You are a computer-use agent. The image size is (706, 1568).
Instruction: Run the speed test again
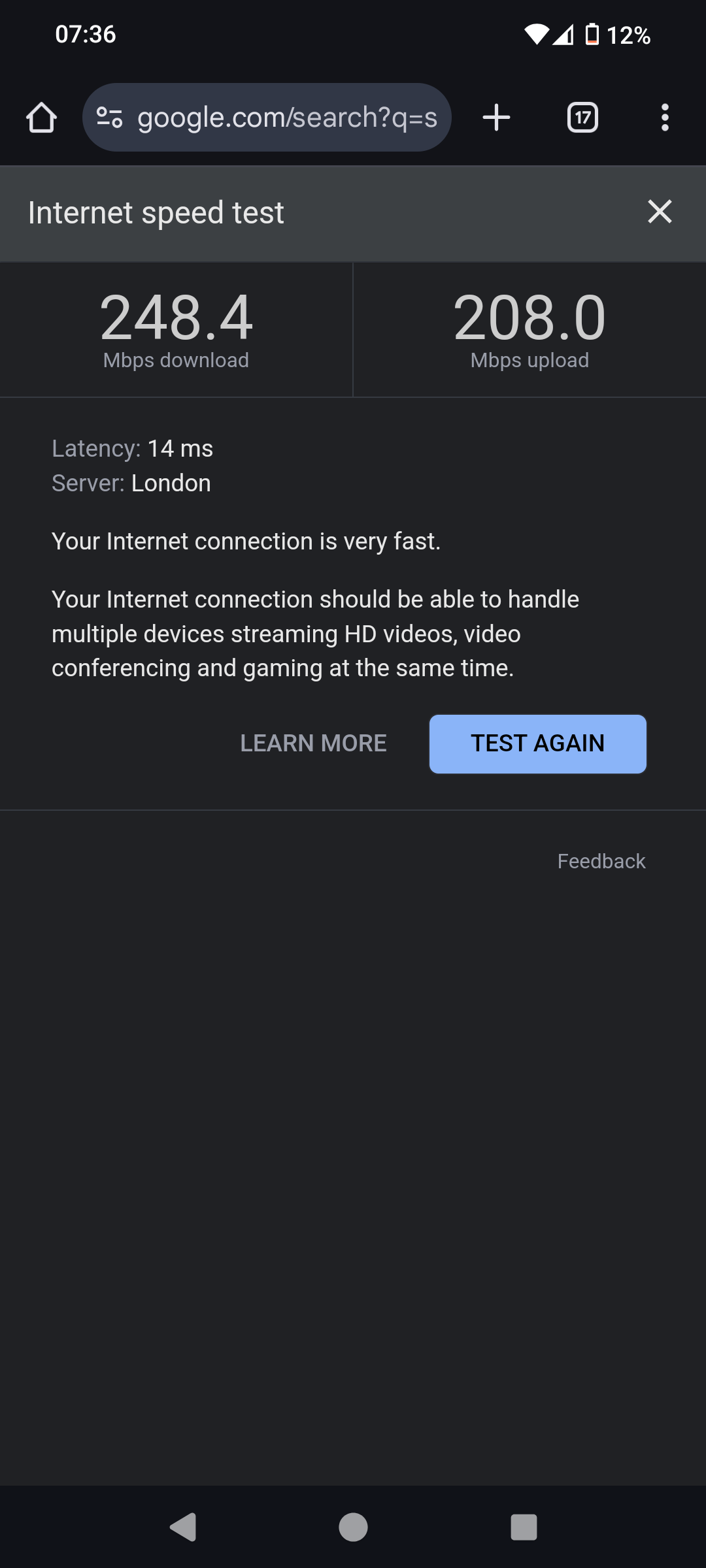[x=537, y=743]
